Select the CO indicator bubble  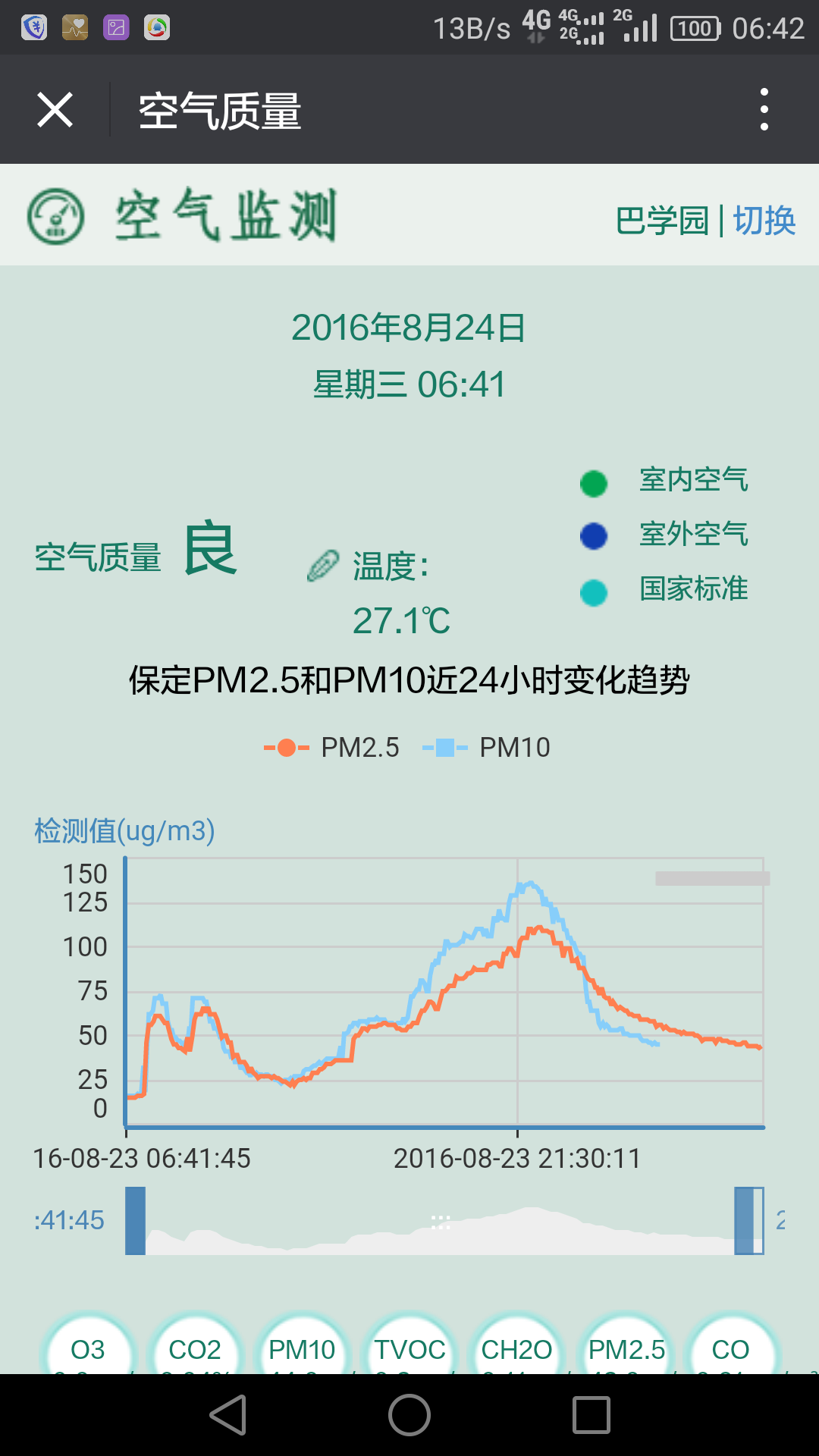[730, 1350]
